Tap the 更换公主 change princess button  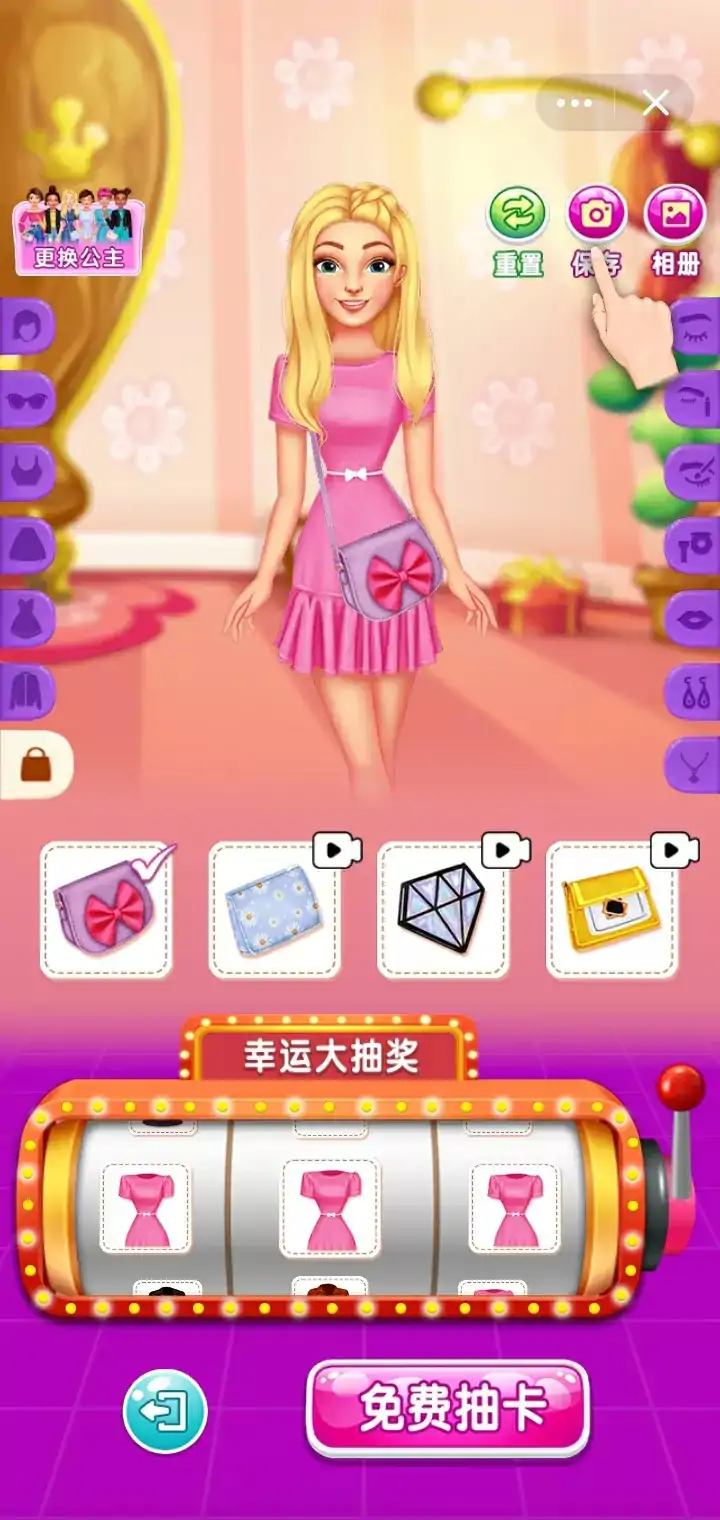click(x=78, y=236)
